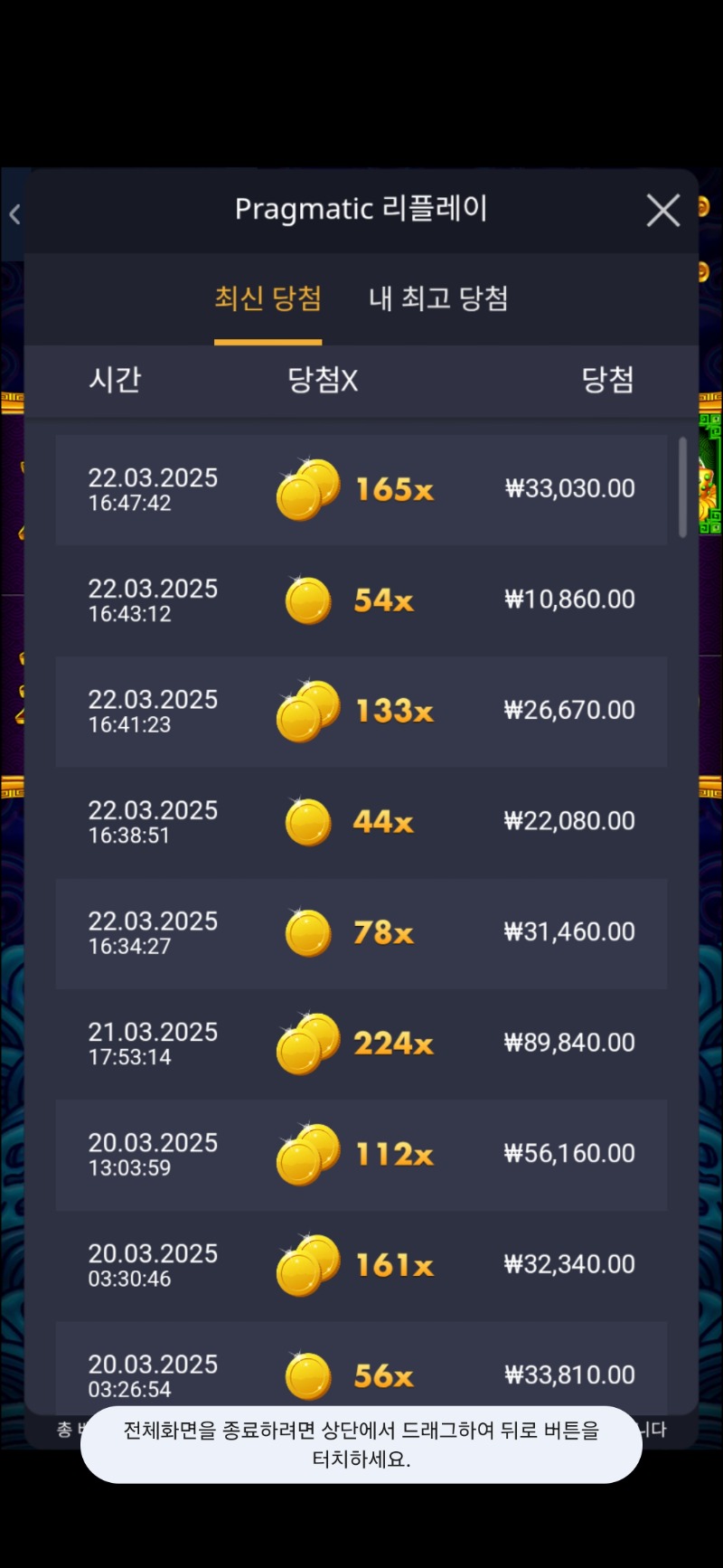Open the 165x win replay from 16:47:42

361,490
